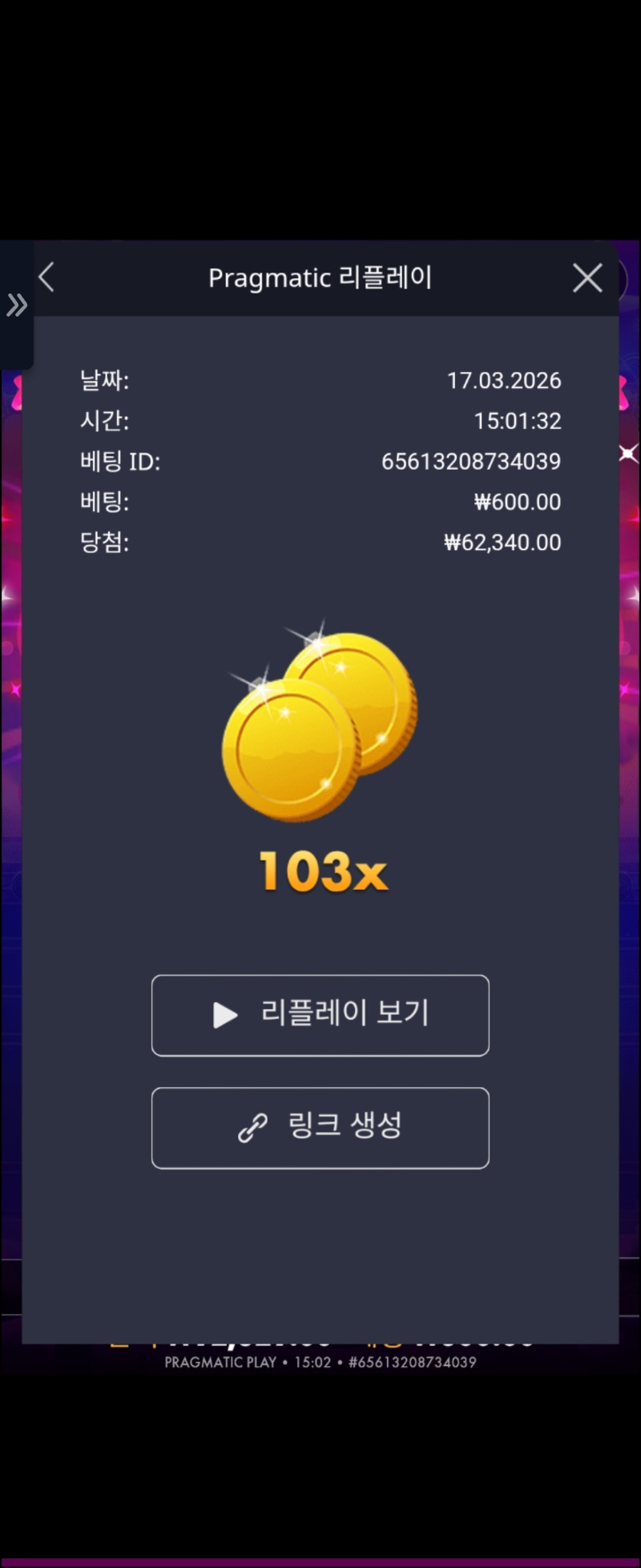
Task: Tap 리플레이 보기 to watch the replay
Action: [x=320, y=1015]
